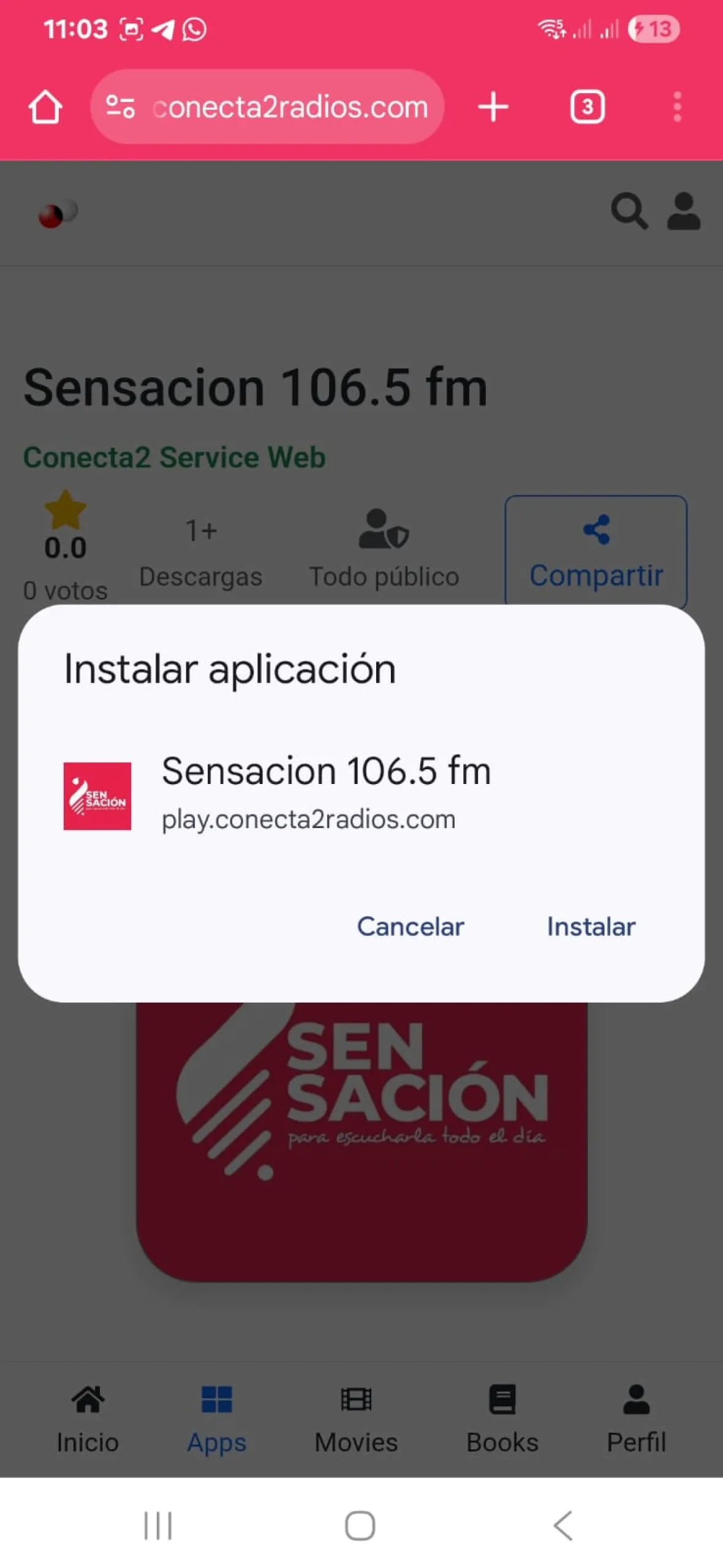Open the browser overflow menu
The width and height of the screenshot is (723, 1568).
coord(677,107)
